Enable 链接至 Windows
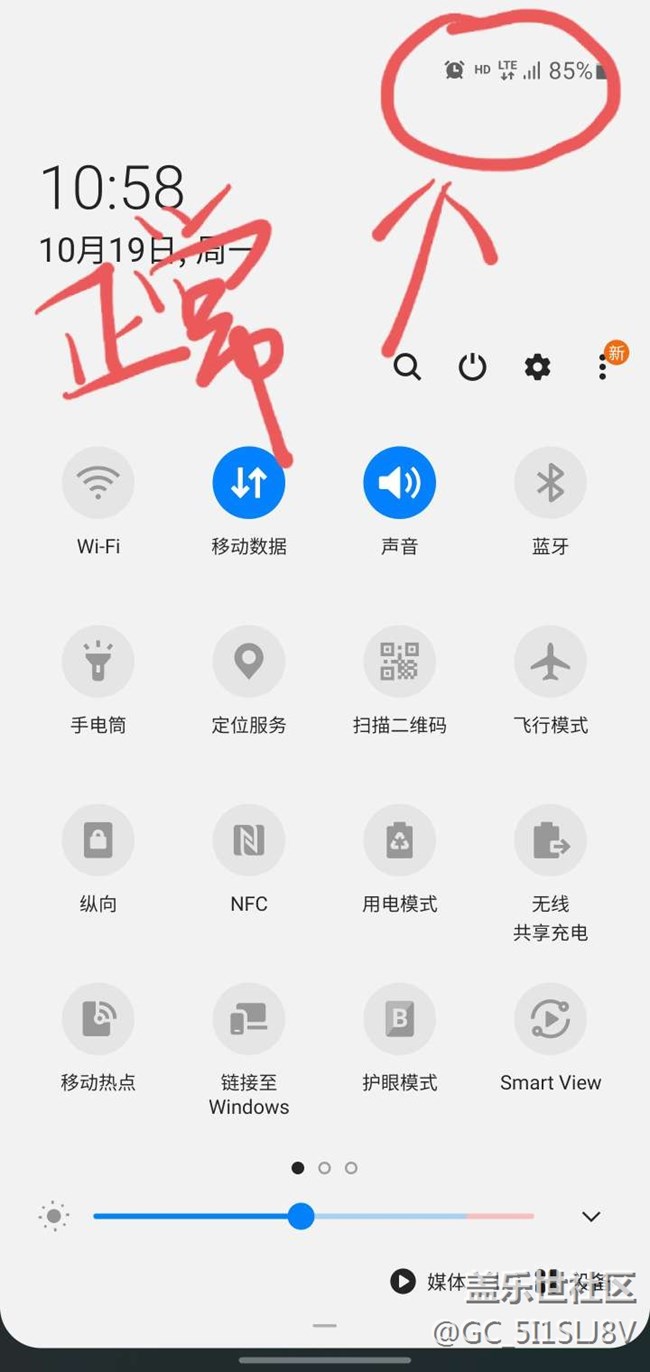This screenshot has width=650, height=1372. (x=249, y=1019)
